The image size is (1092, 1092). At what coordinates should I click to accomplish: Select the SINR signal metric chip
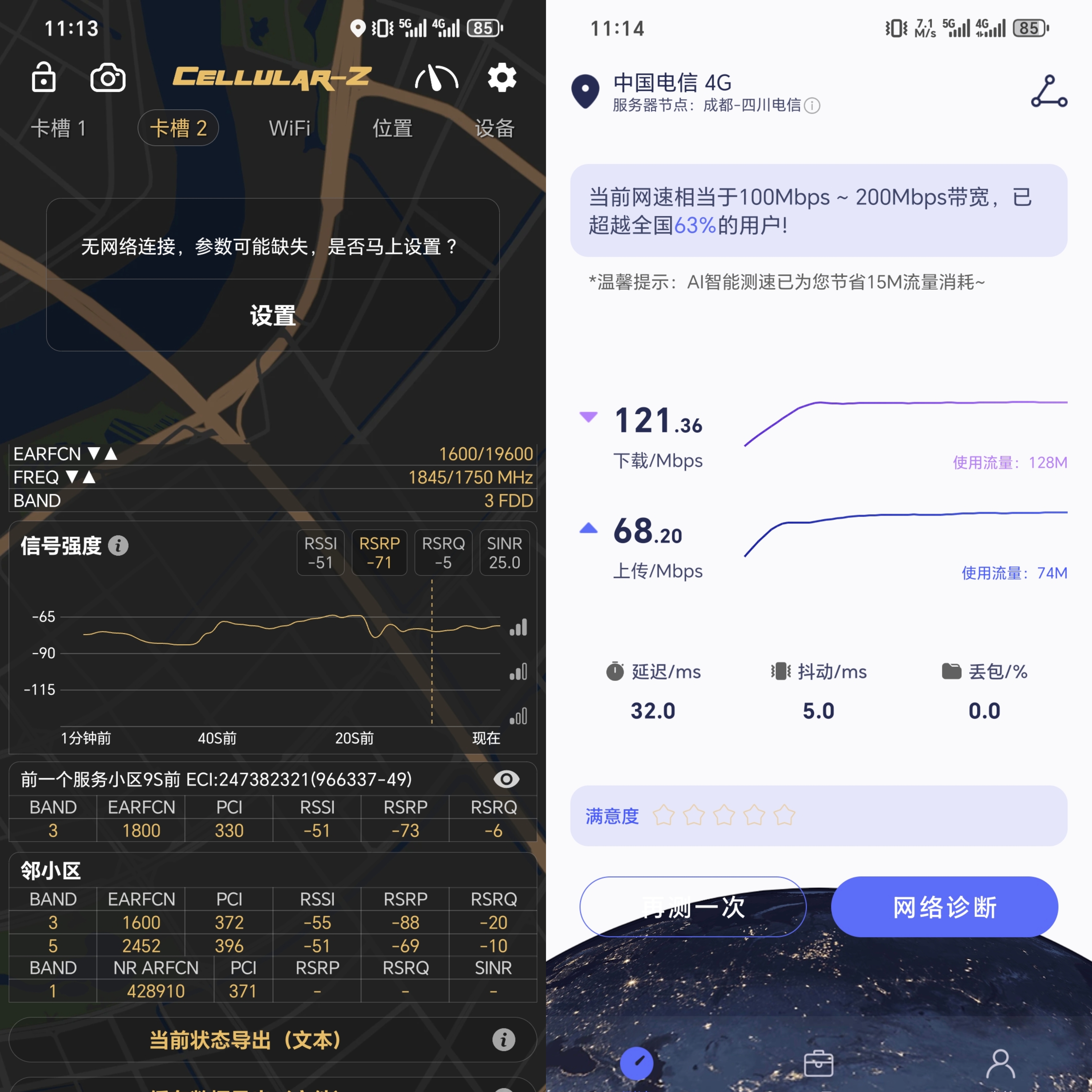504,552
